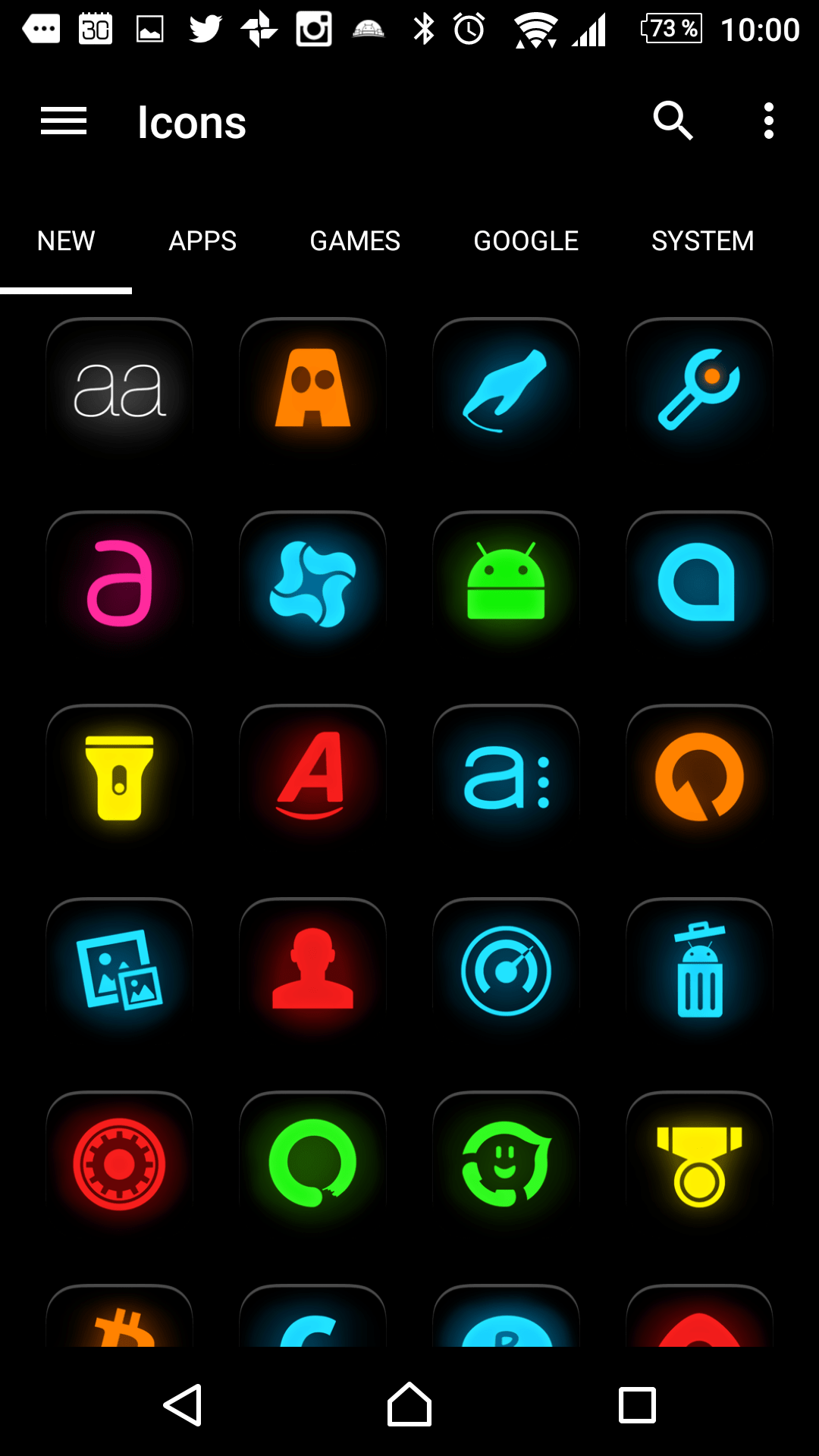Open the three-dot overflow menu
Image resolution: width=819 pixels, height=1456 pixels.
(769, 121)
